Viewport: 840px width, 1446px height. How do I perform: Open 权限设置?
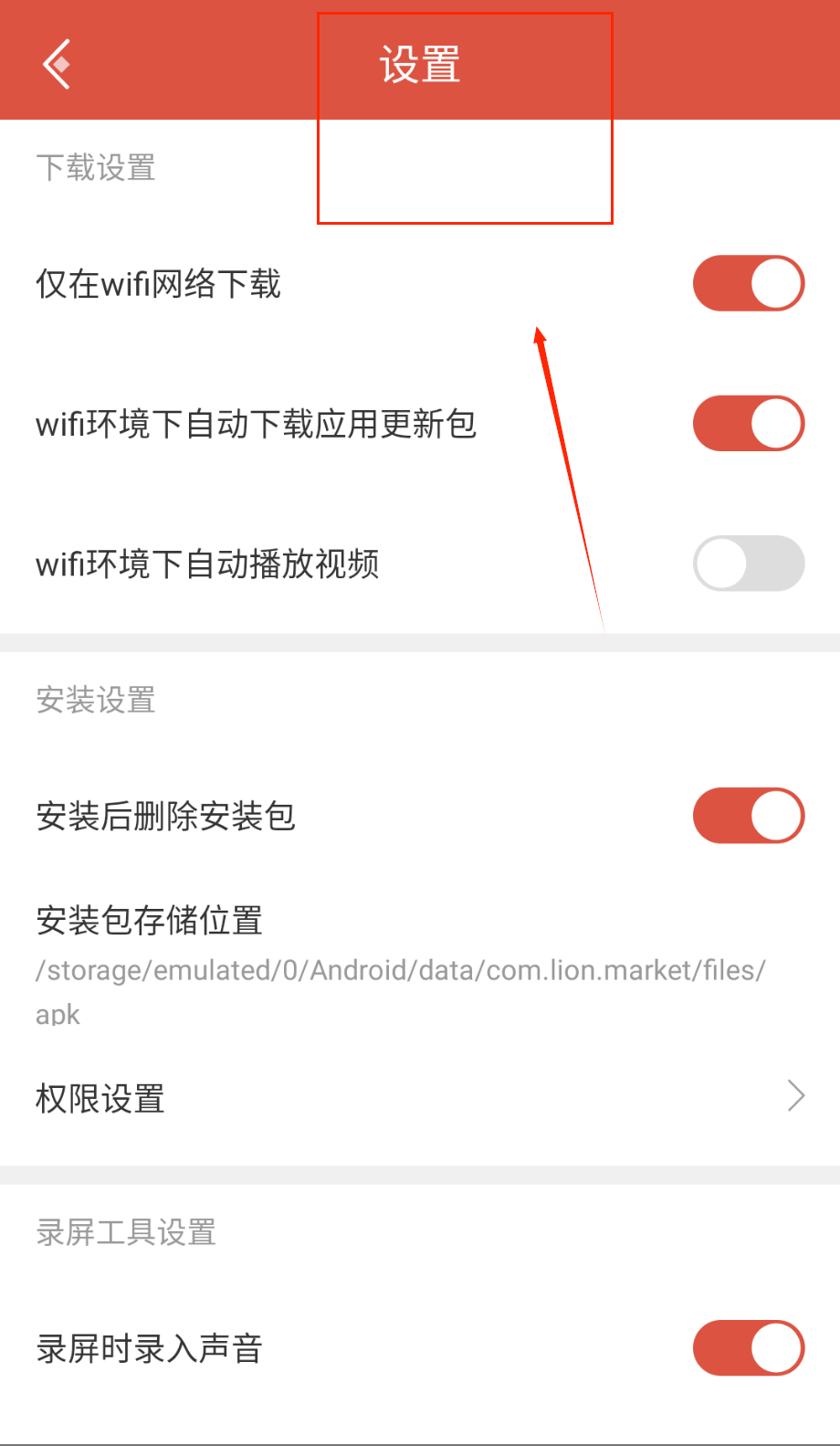[420, 1097]
